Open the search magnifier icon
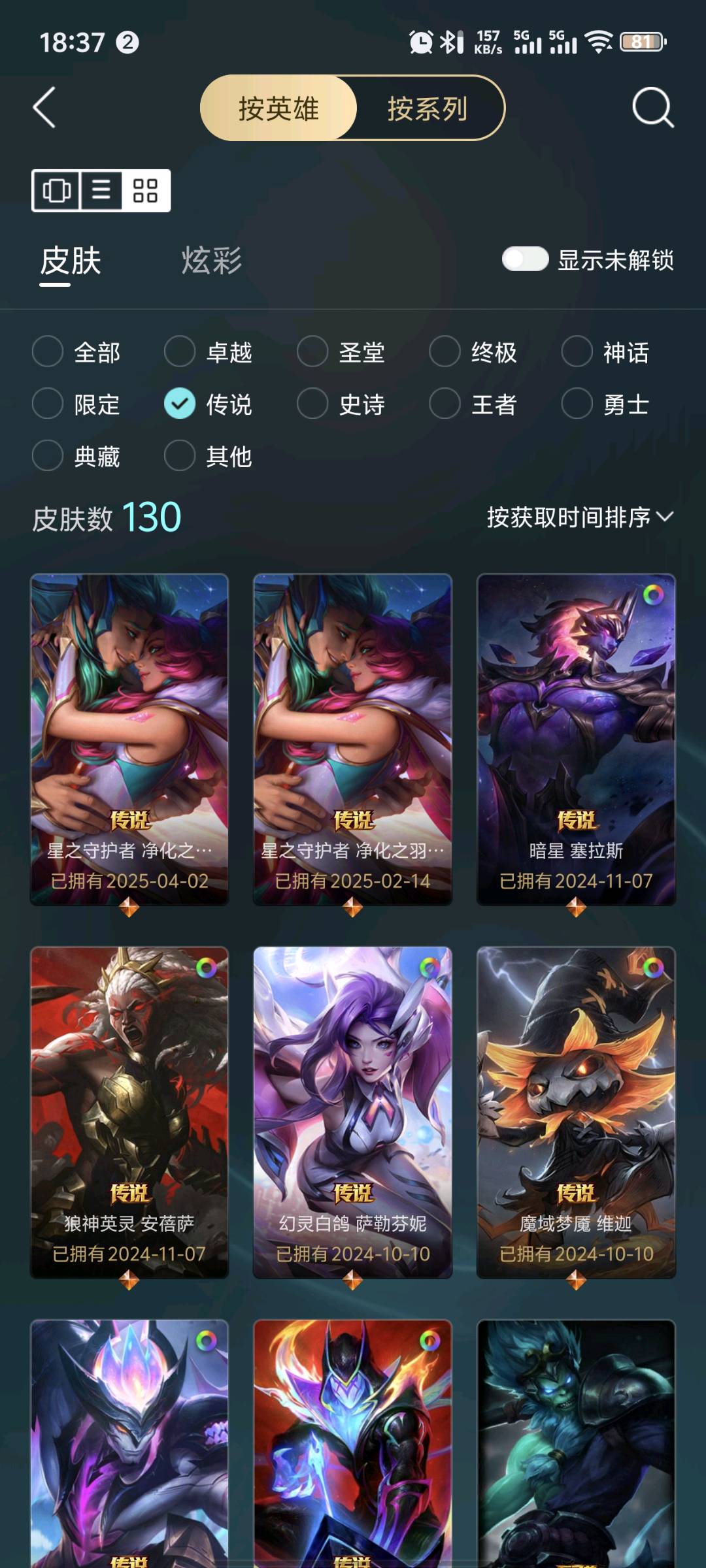 (652, 107)
